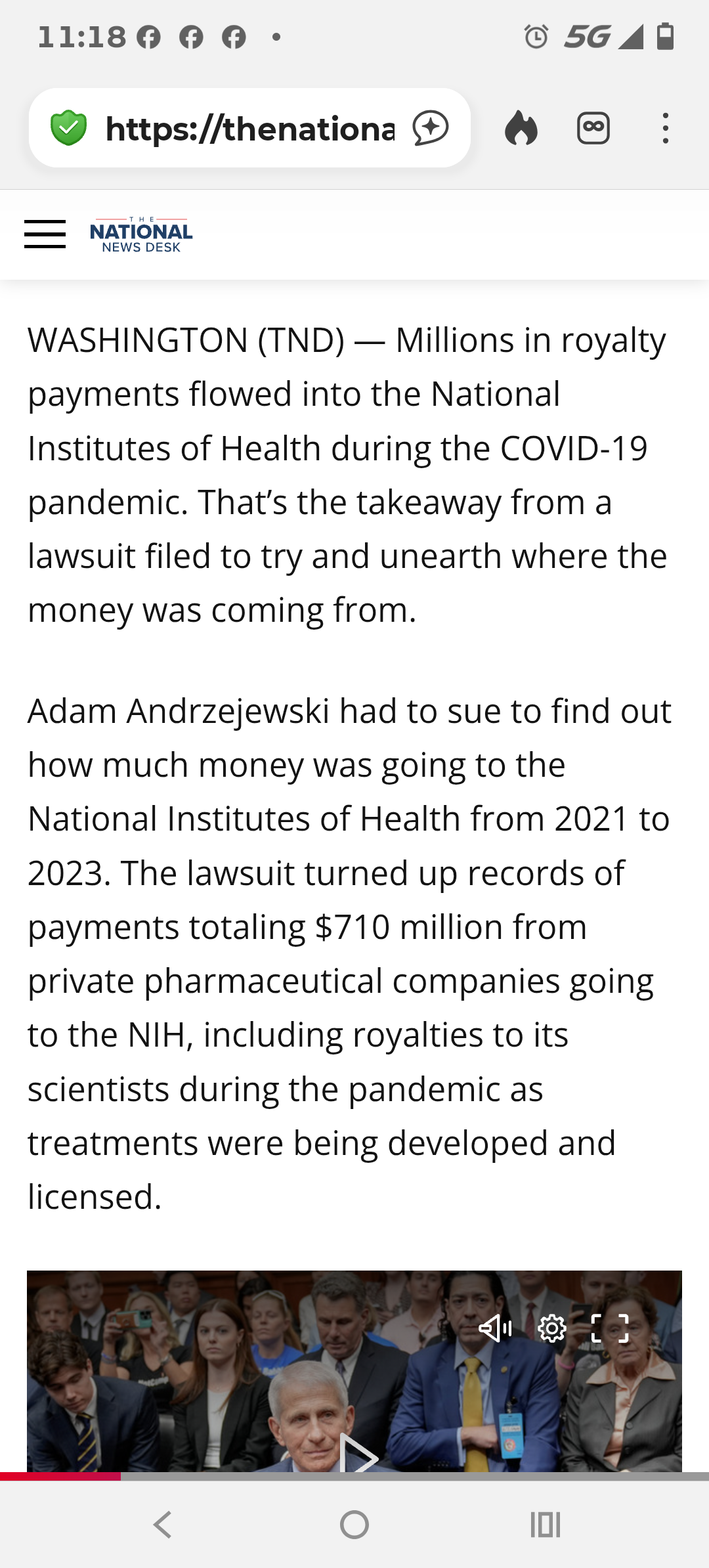Enter fullscreen video mode
This screenshot has width=709, height=1568.
(x=610, y=1329)
